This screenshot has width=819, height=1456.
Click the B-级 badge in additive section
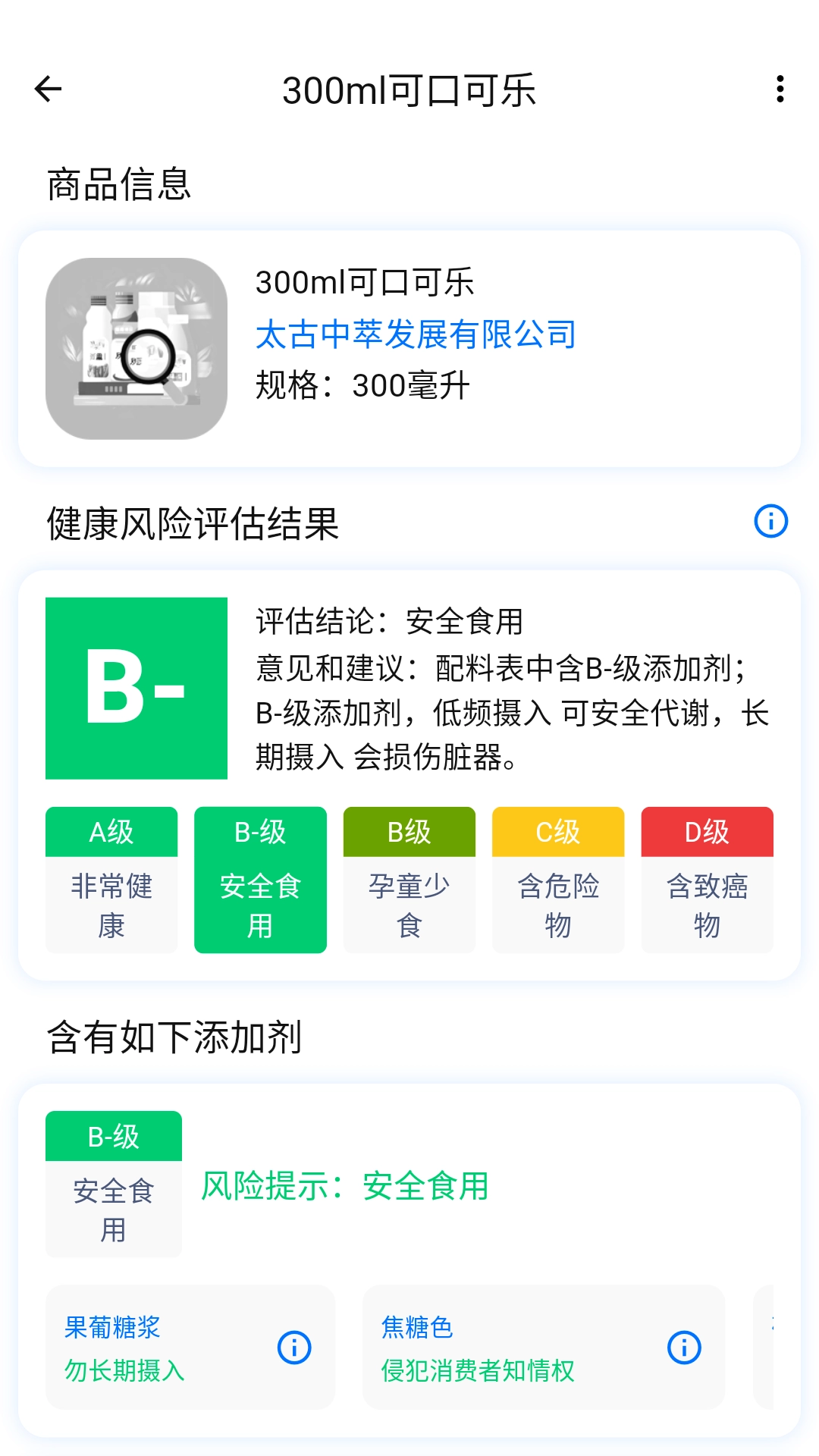(x=113, y=1135)
